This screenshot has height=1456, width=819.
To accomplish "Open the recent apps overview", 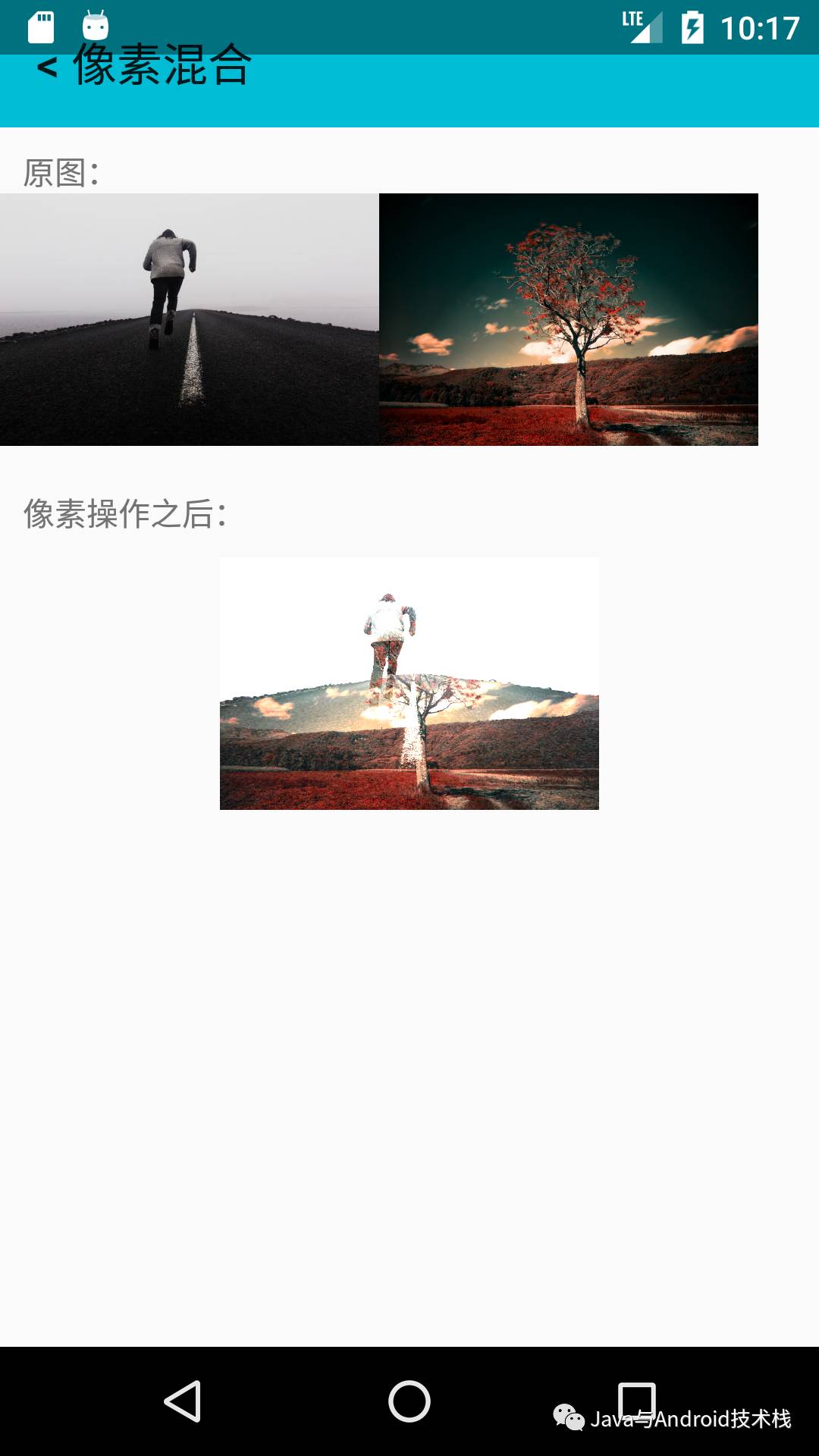I will (636, 1401).
